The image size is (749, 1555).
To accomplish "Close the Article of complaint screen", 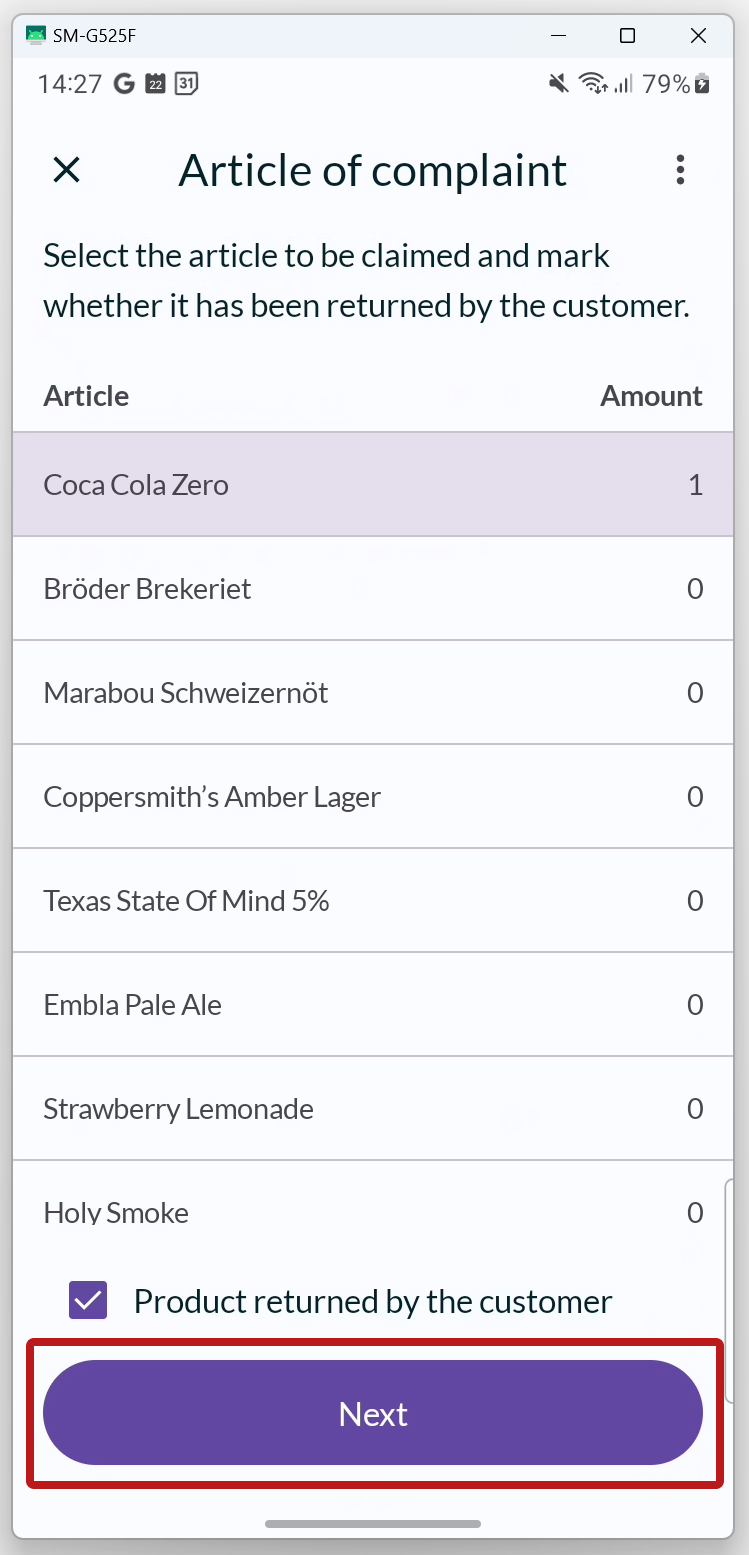I will click(x=66, y=170).
